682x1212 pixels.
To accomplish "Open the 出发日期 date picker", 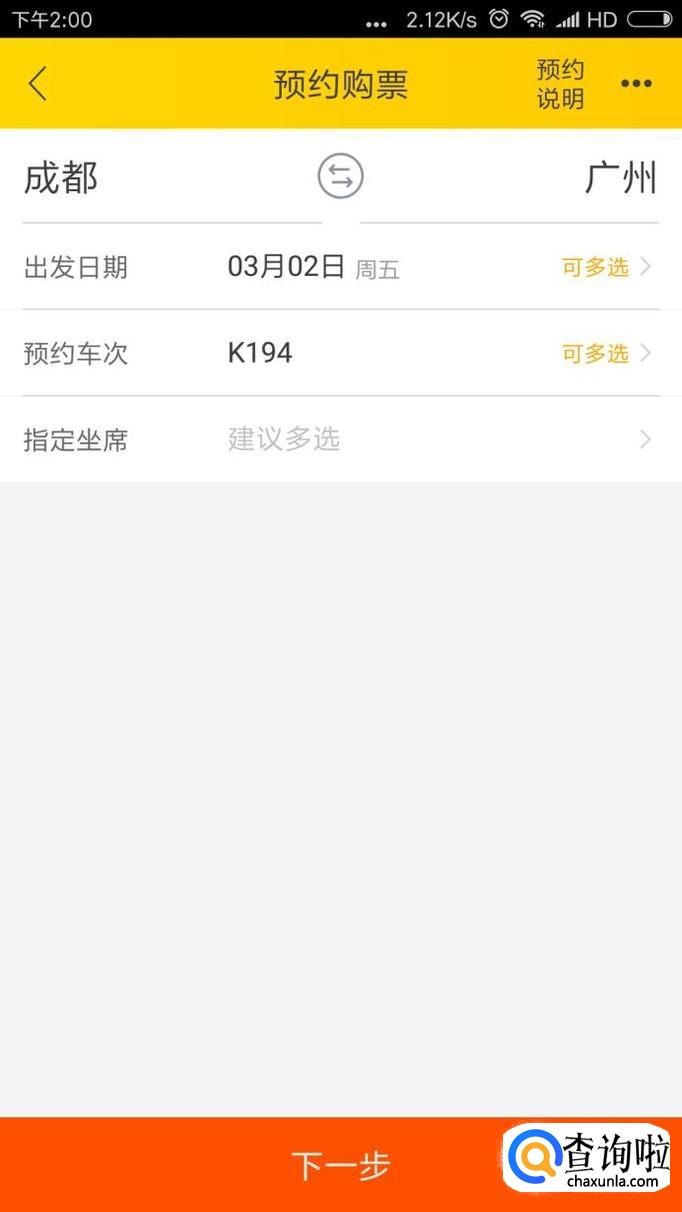I will coord(340,267).
